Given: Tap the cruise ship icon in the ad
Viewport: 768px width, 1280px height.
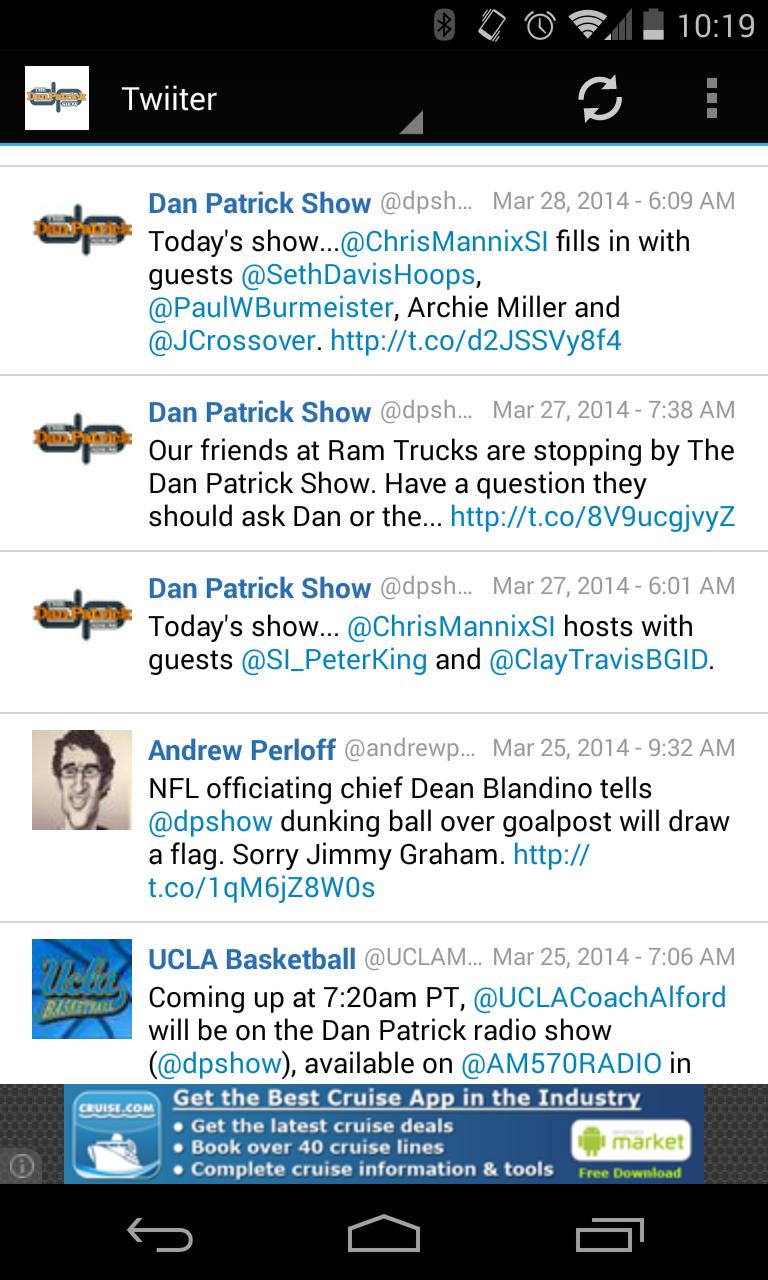Looking at the screenshot, I should coord(119,1143).
